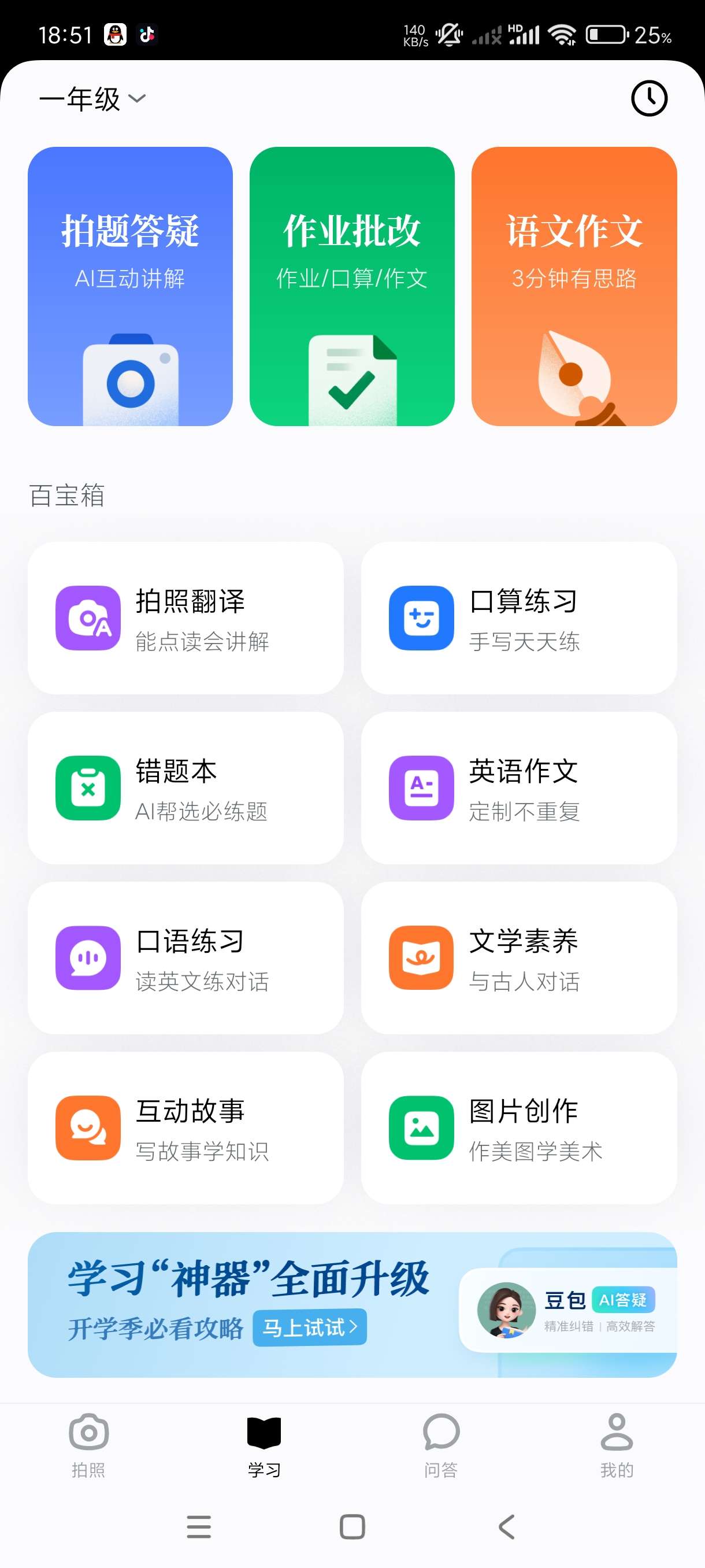The width and height of the screenshot is (705, 1568).
Task: Open 文学素养 card
Action: [518, 957]
